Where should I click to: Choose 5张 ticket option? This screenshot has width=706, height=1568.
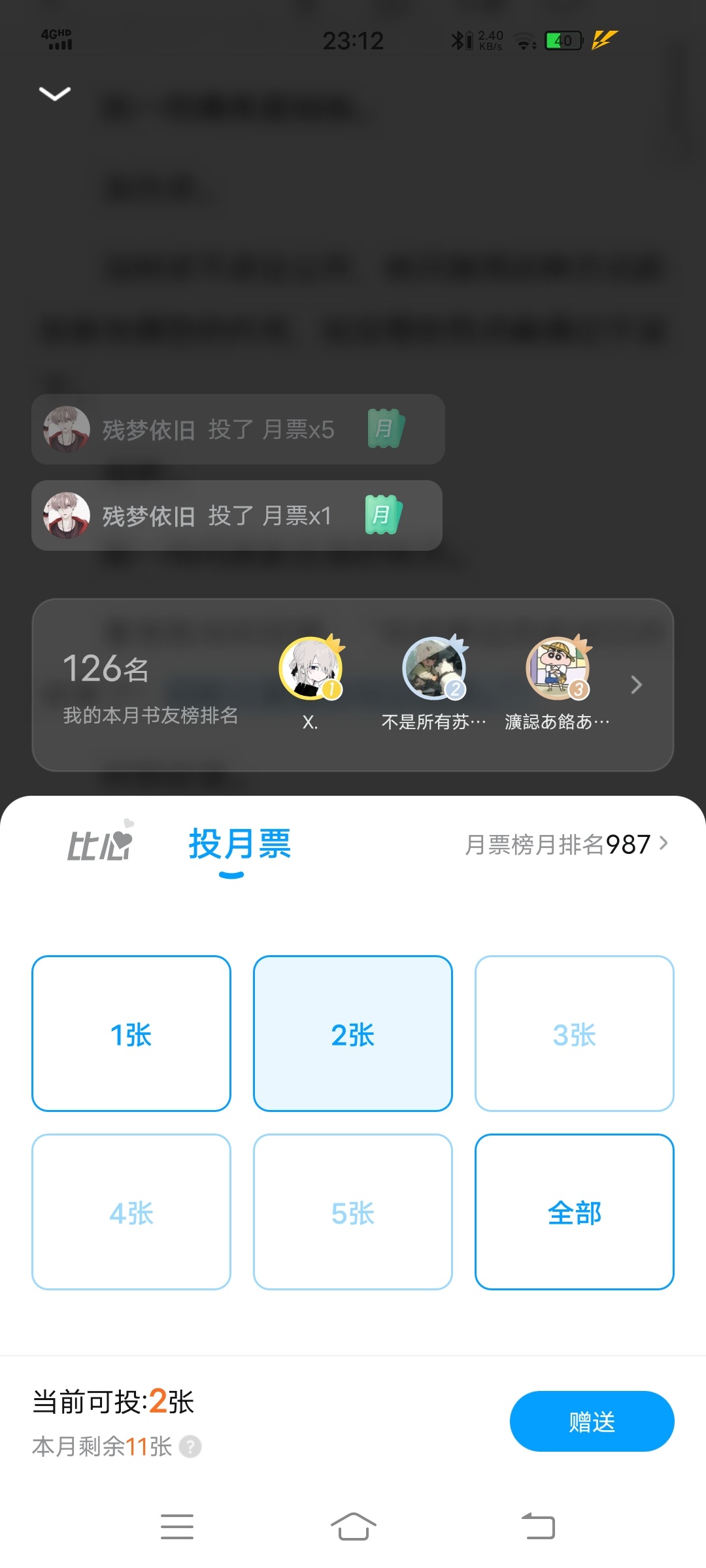point(353,1212)
